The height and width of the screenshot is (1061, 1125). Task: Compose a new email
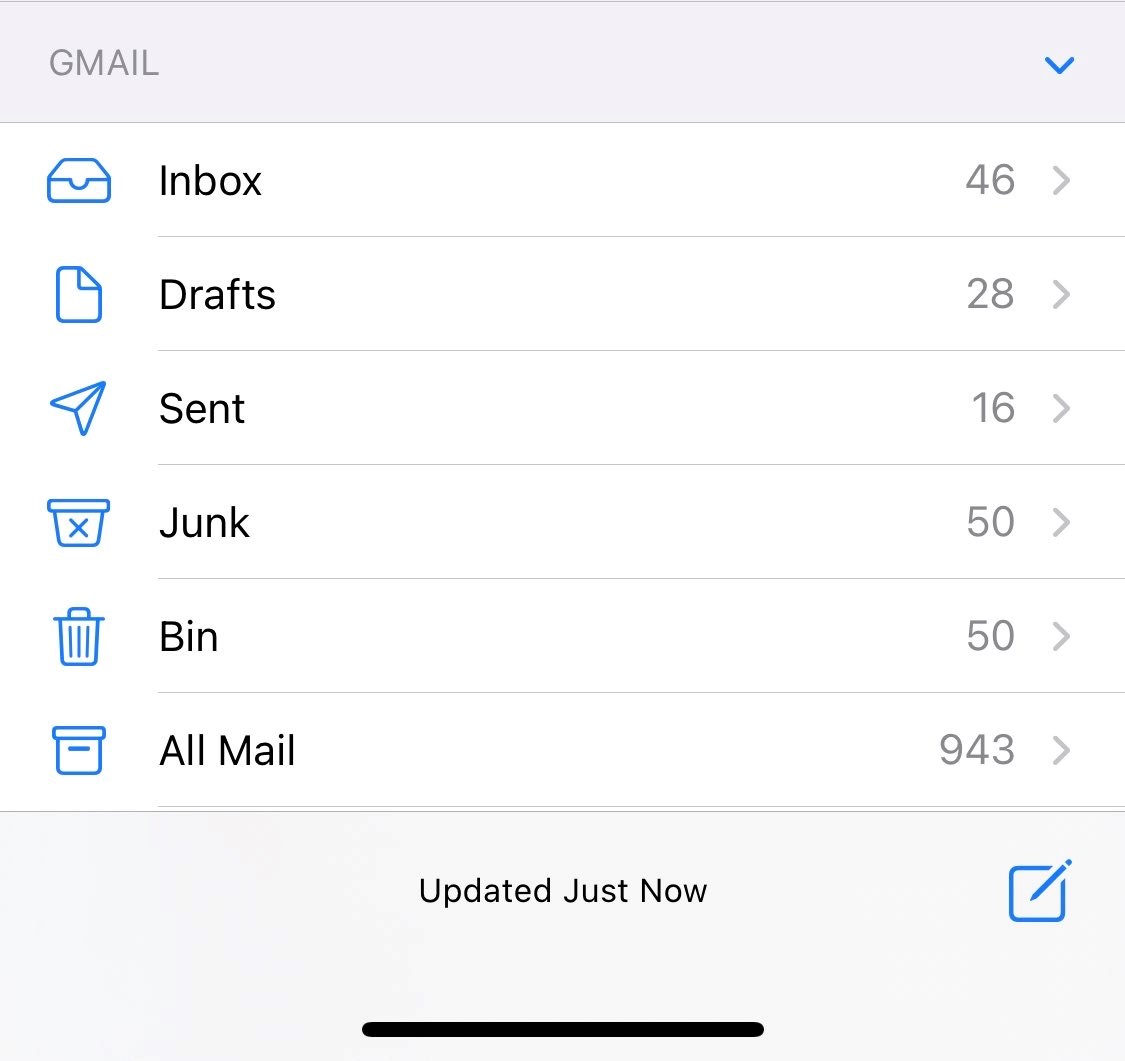tap(1039, 890)
